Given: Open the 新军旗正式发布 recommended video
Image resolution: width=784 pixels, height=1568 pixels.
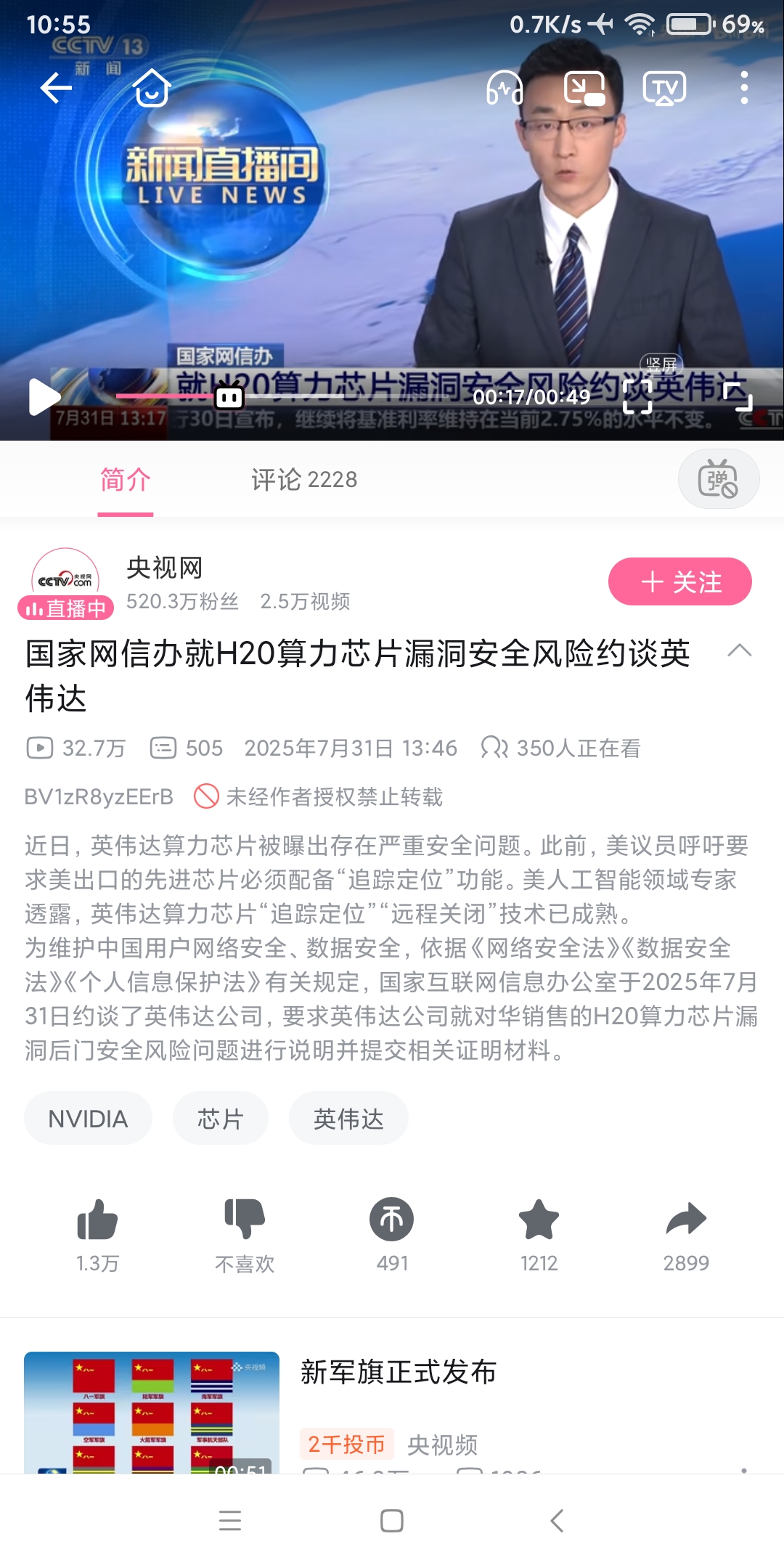Looking at the screenshot, I should point(399,1372).
